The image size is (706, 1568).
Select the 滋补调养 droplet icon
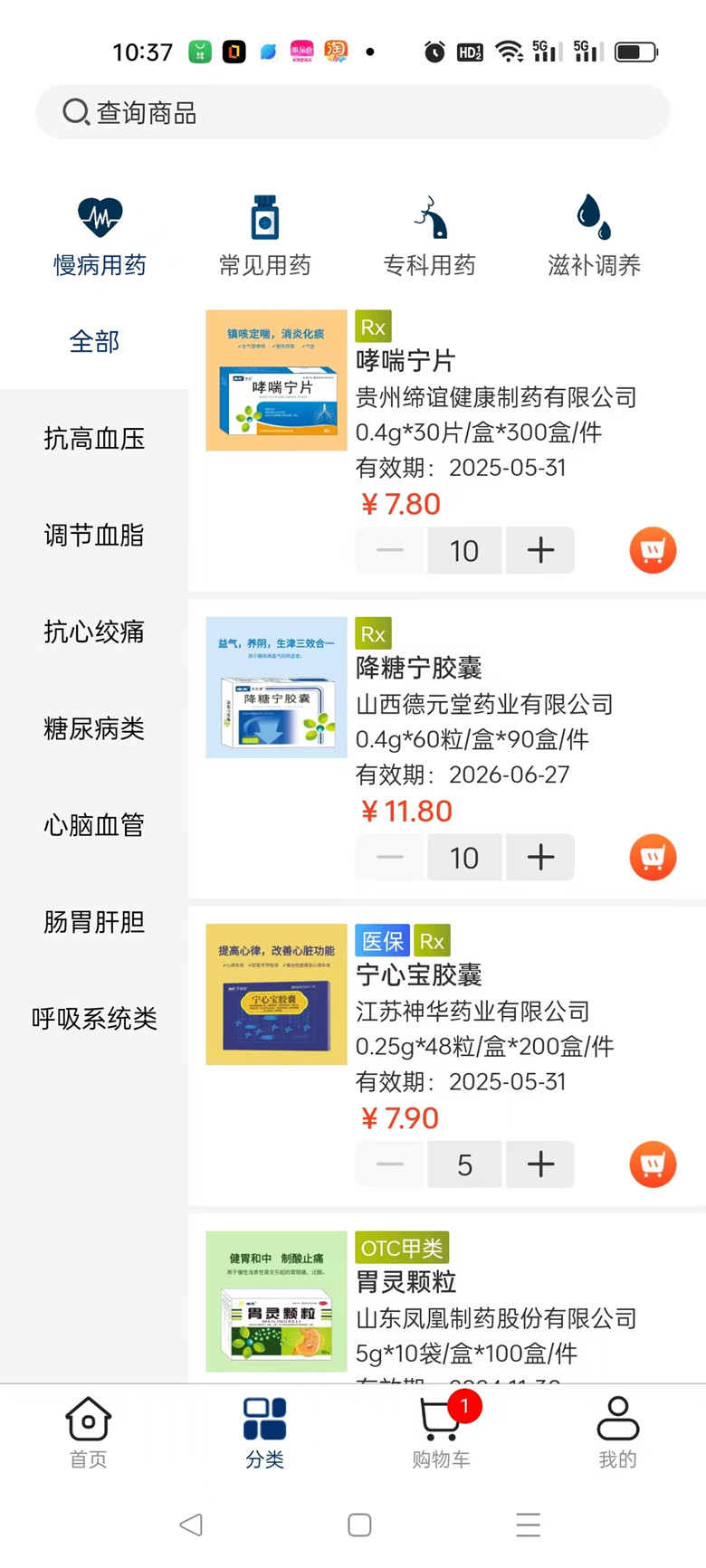coord(593,215)
